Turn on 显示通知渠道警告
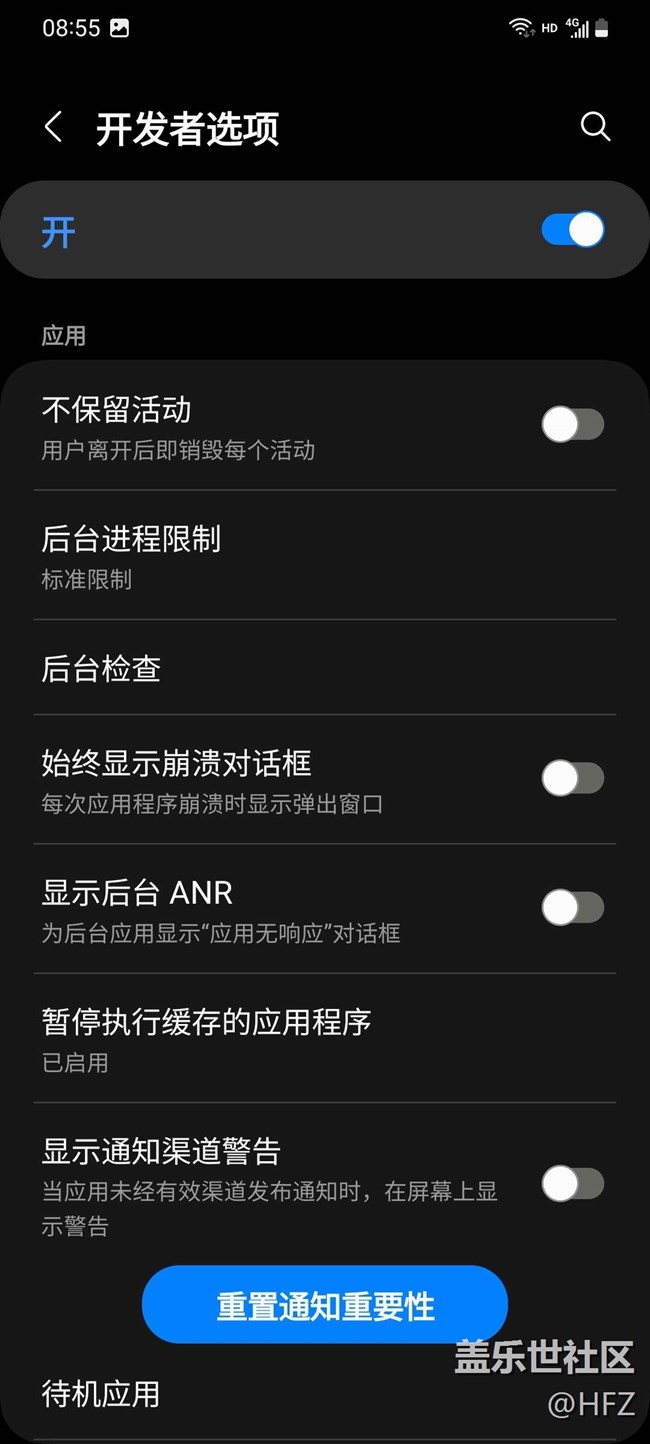 (x=573, y=1184)
